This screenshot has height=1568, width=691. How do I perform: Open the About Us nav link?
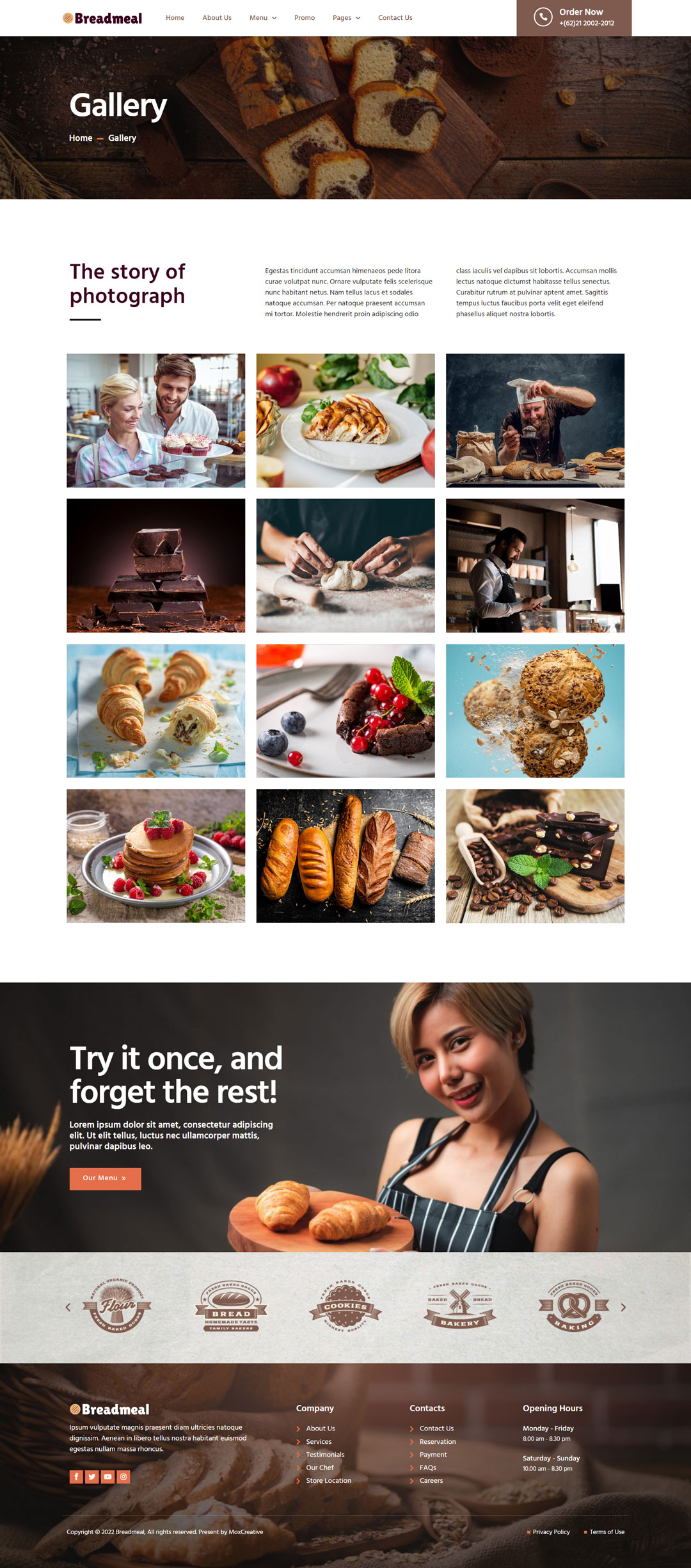click(217, 18)
